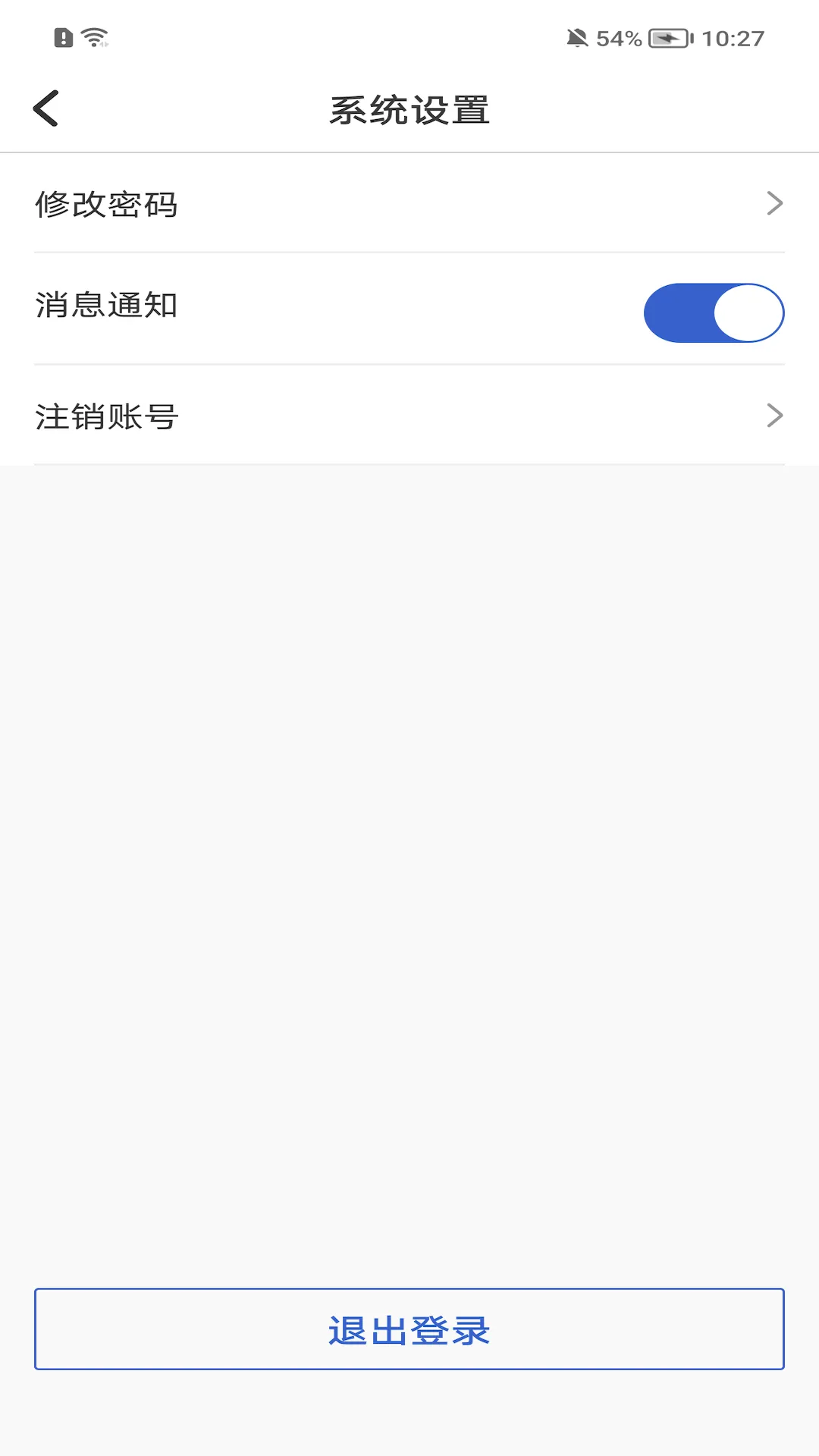Click the right arrow beside 修改密码
Image resolution: width=819 pixels, height=1456 pixels.
pyautogui.click(x=774, y=203)
